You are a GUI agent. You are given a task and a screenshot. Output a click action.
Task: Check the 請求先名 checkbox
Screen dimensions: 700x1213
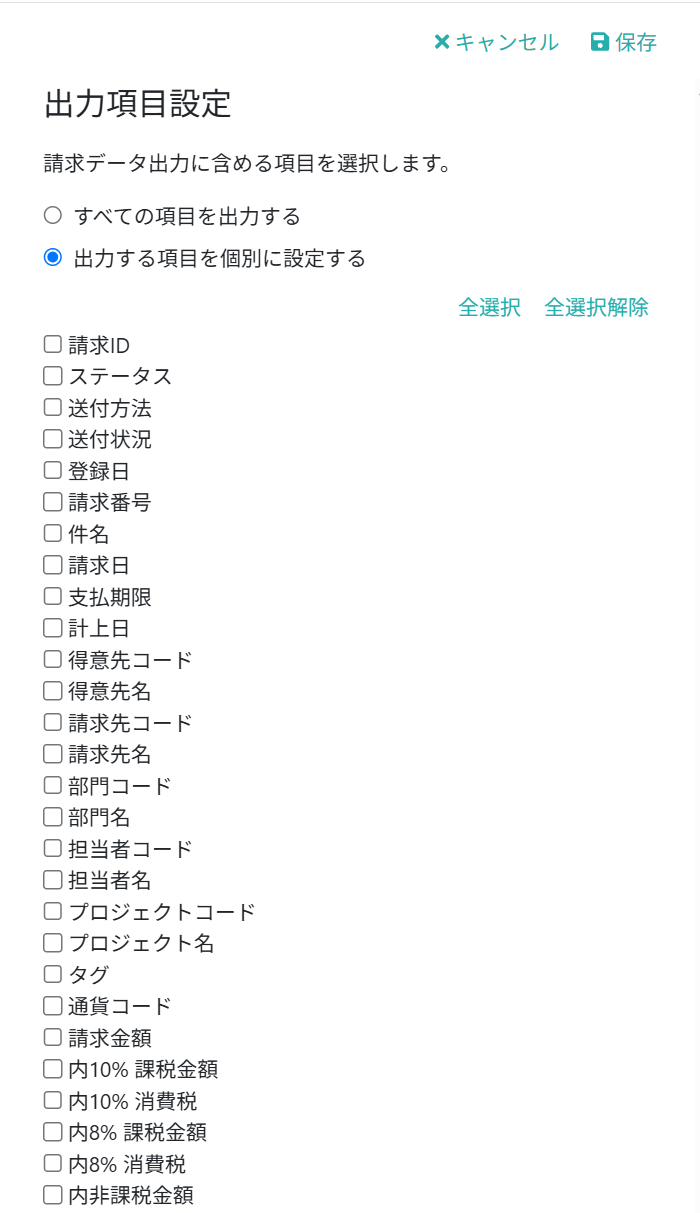[x=53, y=754]
